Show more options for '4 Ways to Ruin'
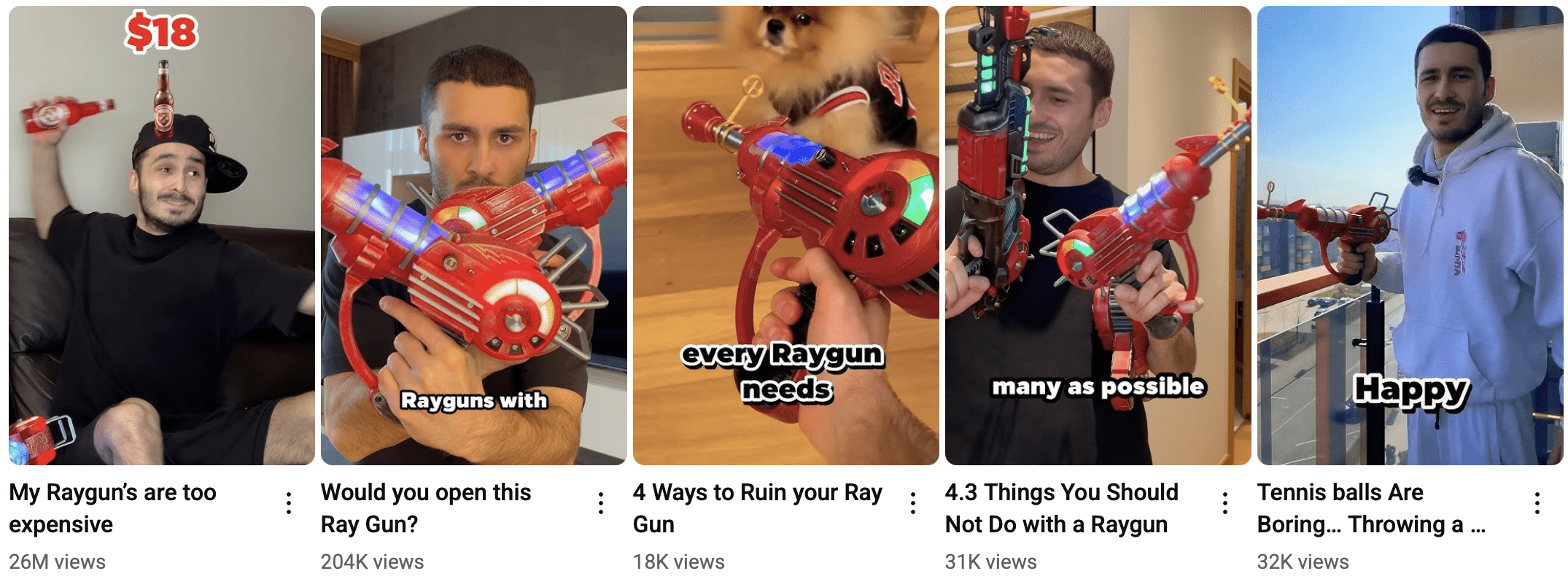1568x579 pixels. click(x=913, y=502)
